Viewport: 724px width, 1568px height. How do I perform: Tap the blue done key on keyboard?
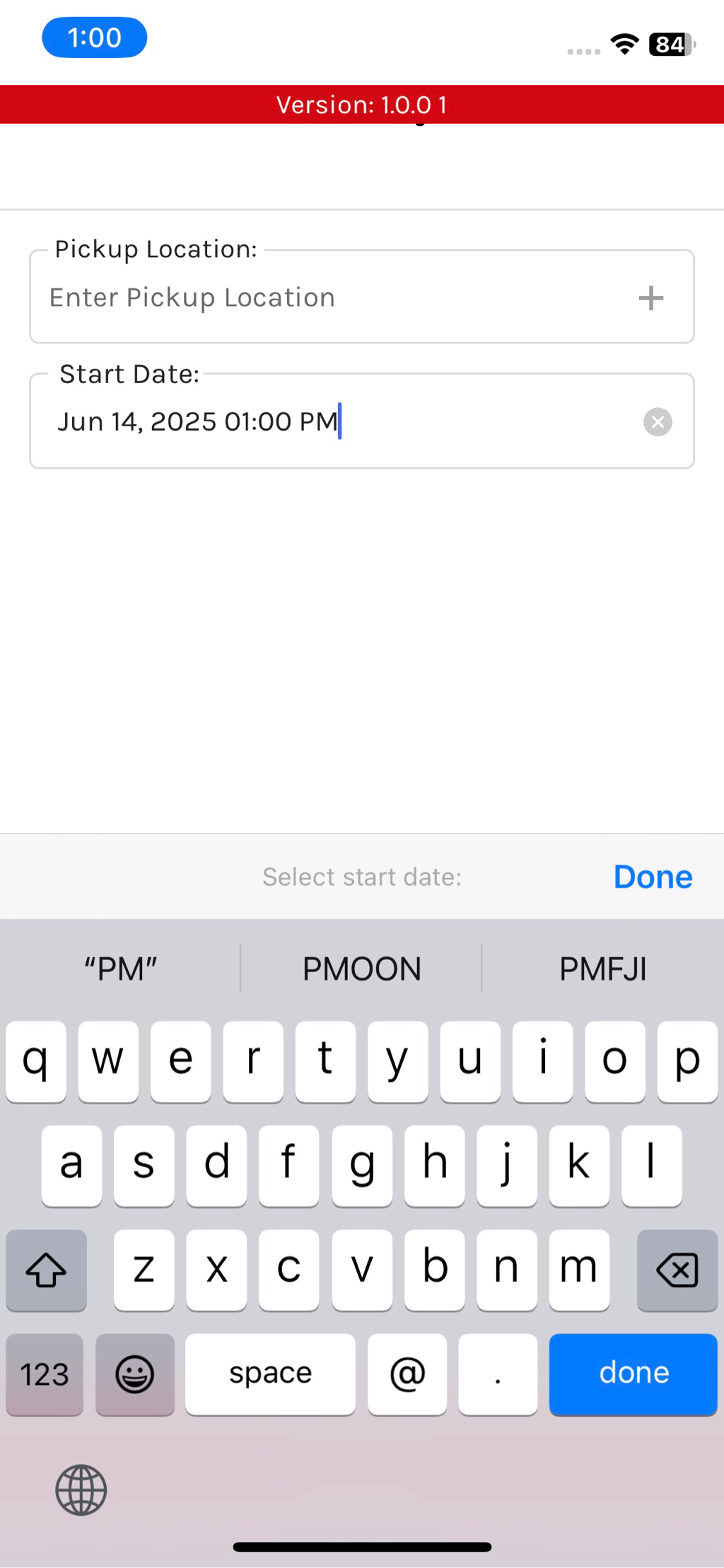click(633, 1374)
